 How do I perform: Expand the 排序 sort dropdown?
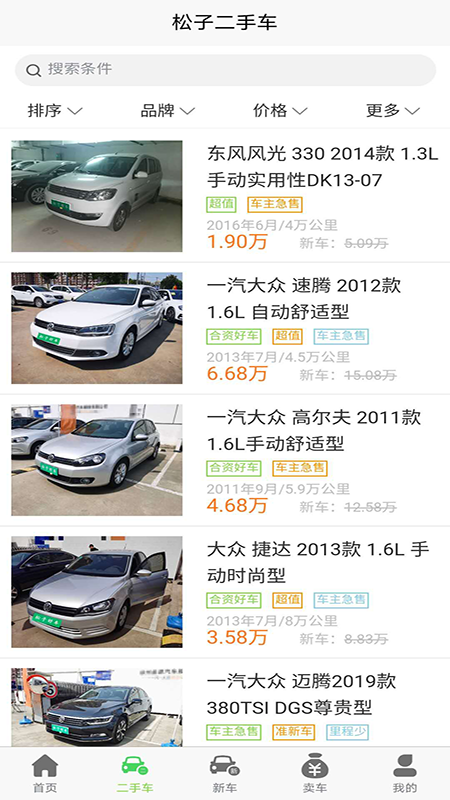pyautogui.click(x=55, y=110)
